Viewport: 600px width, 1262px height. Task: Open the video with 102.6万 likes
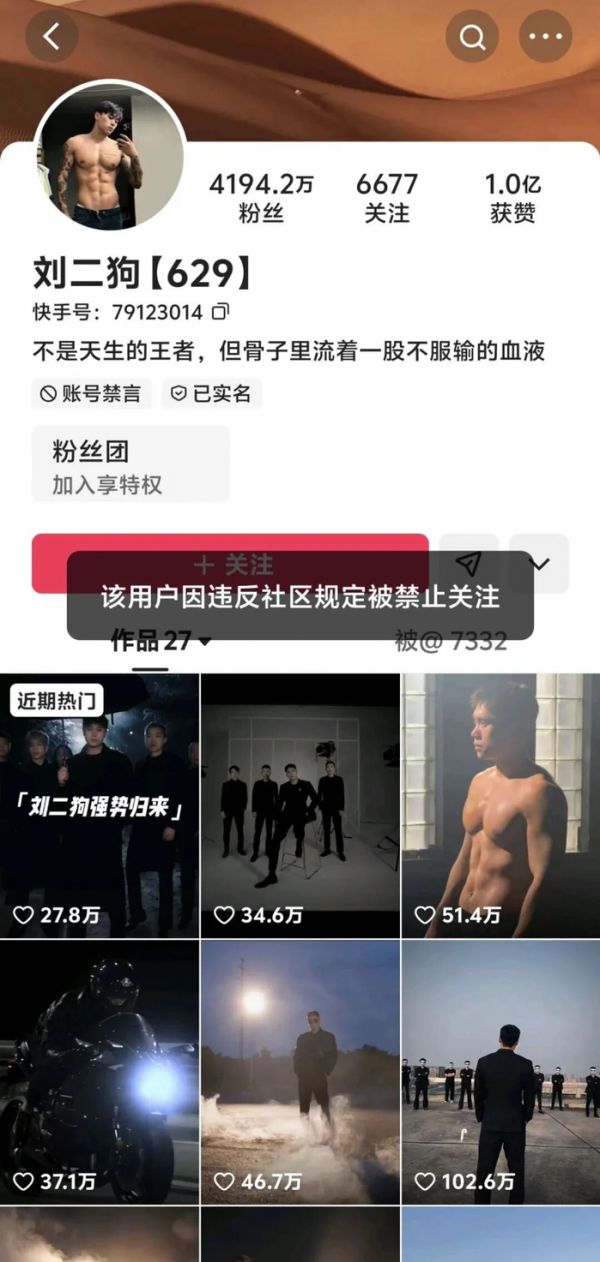coord(500,1071)
